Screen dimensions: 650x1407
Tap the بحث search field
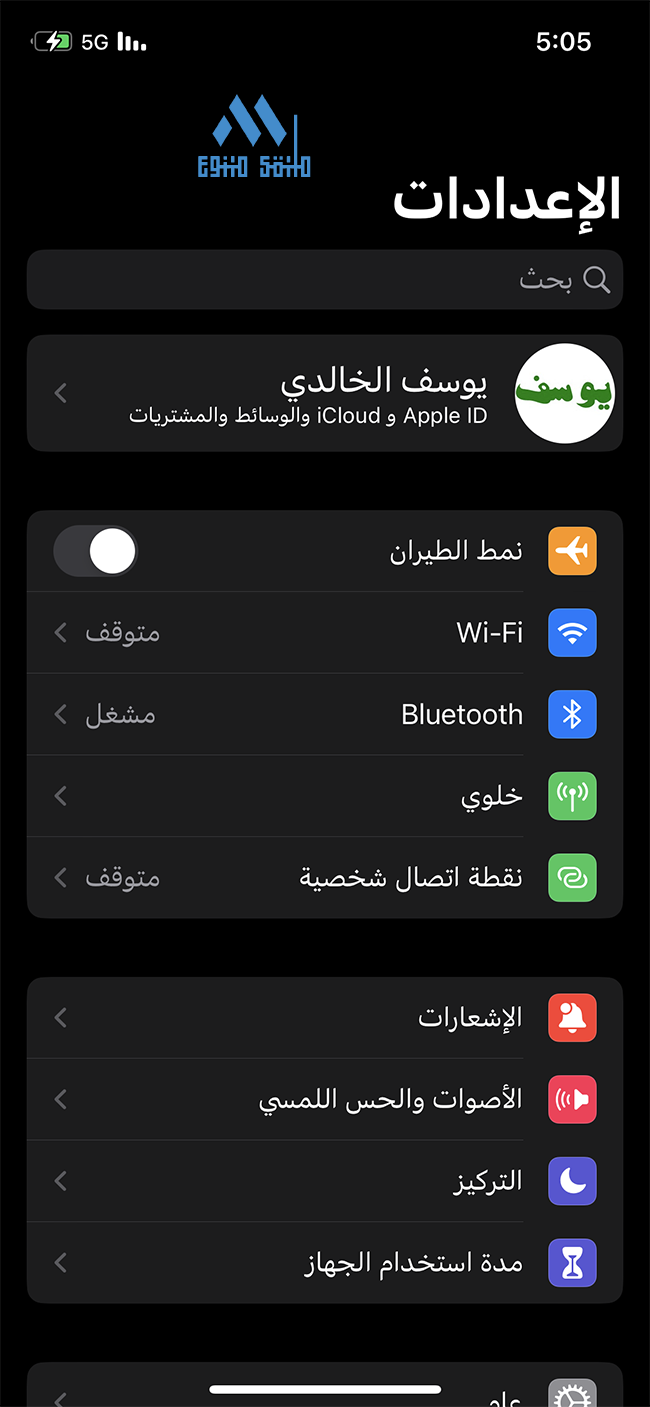325,279
